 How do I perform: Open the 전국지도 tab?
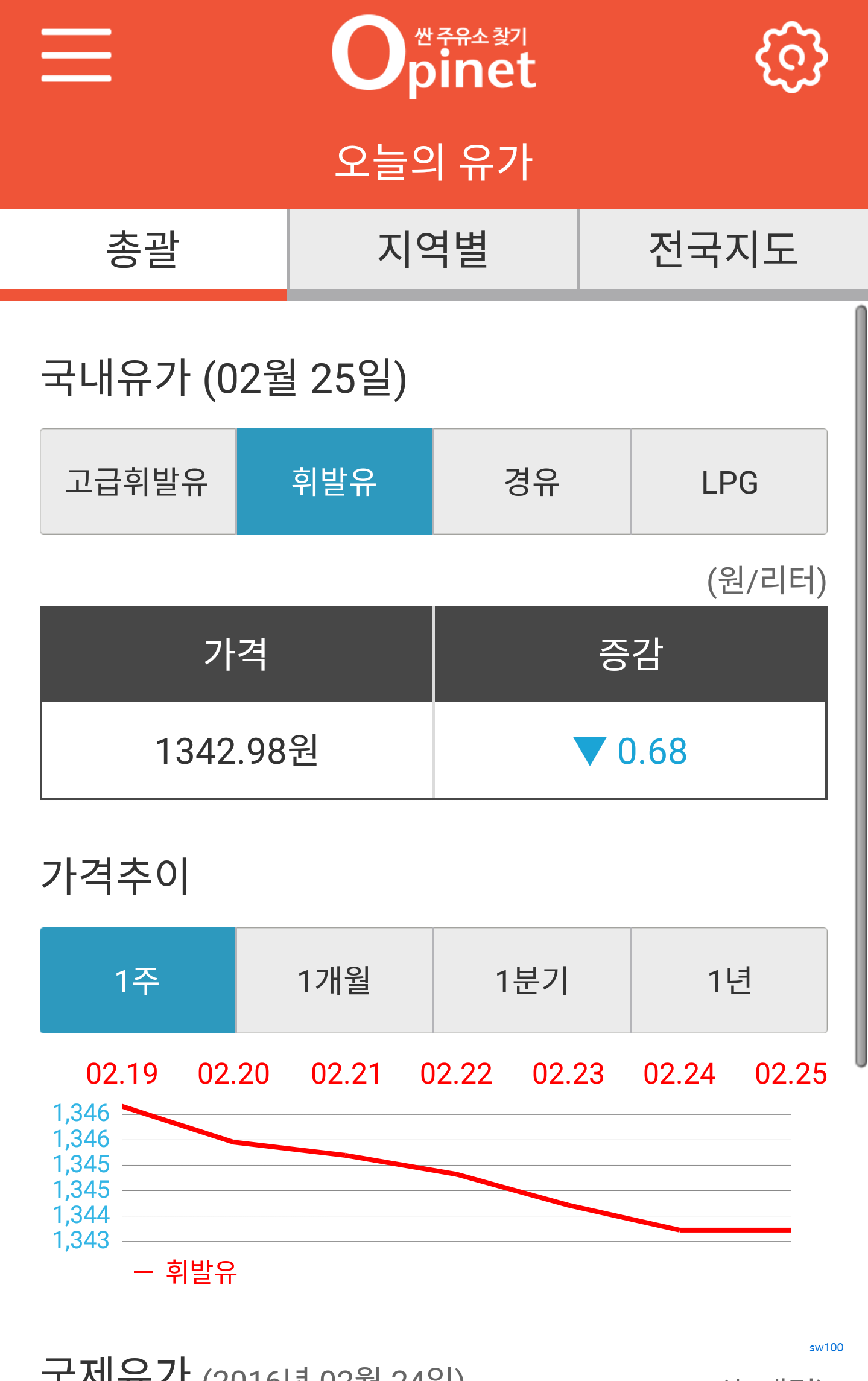pyautogui.click(x=722, y=249)
